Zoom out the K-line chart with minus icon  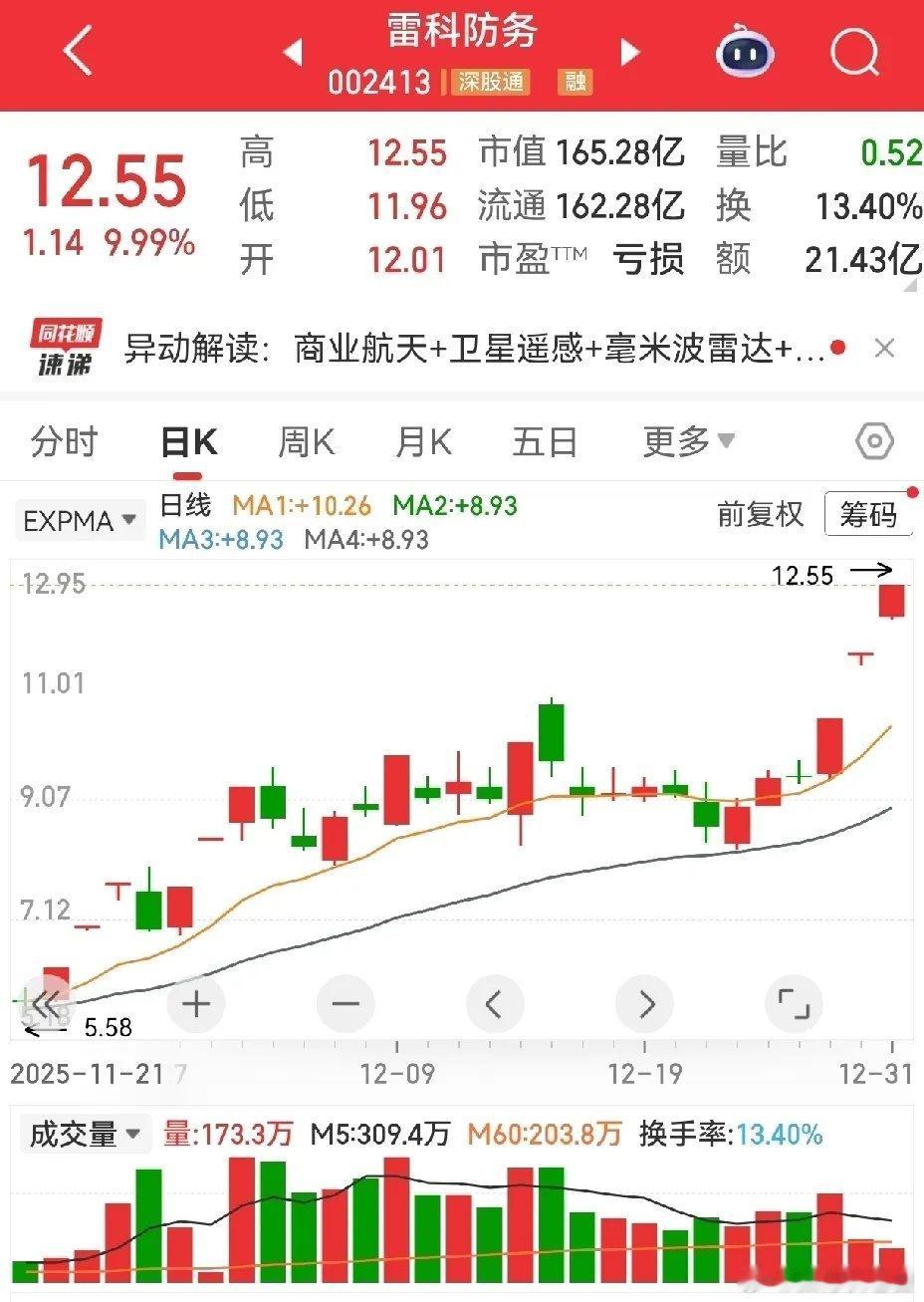coord(346,1004)
